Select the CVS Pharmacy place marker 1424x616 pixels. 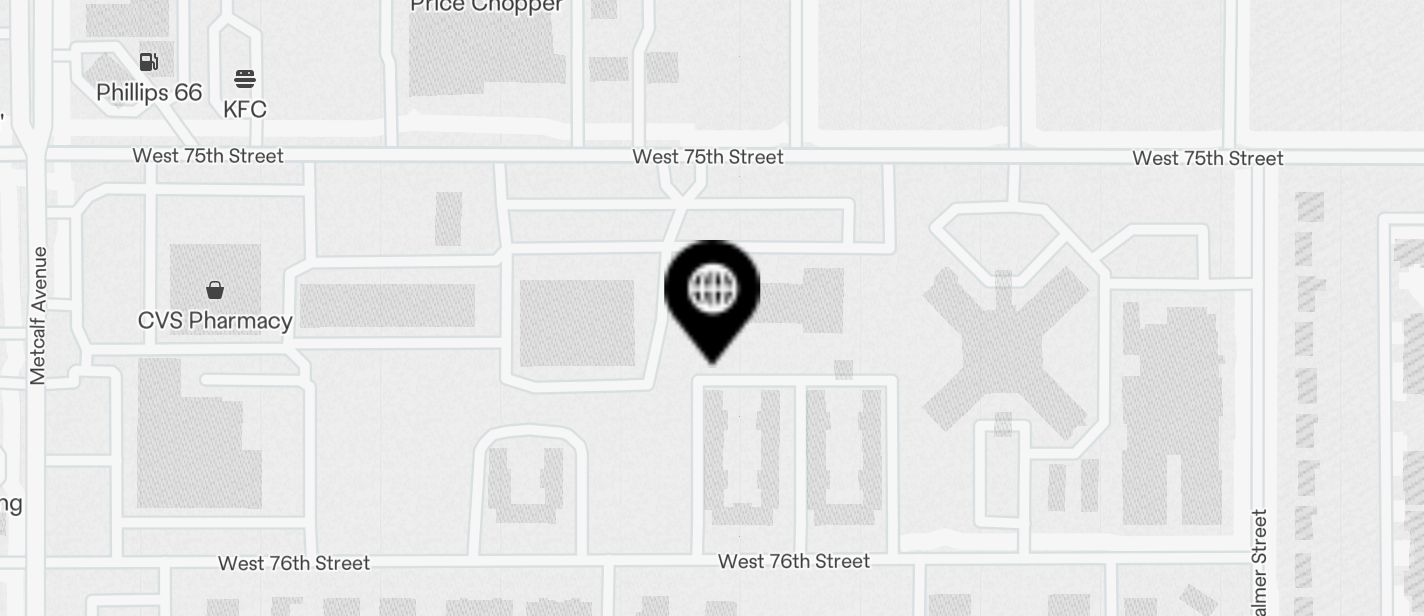click(x=214, y=291)
